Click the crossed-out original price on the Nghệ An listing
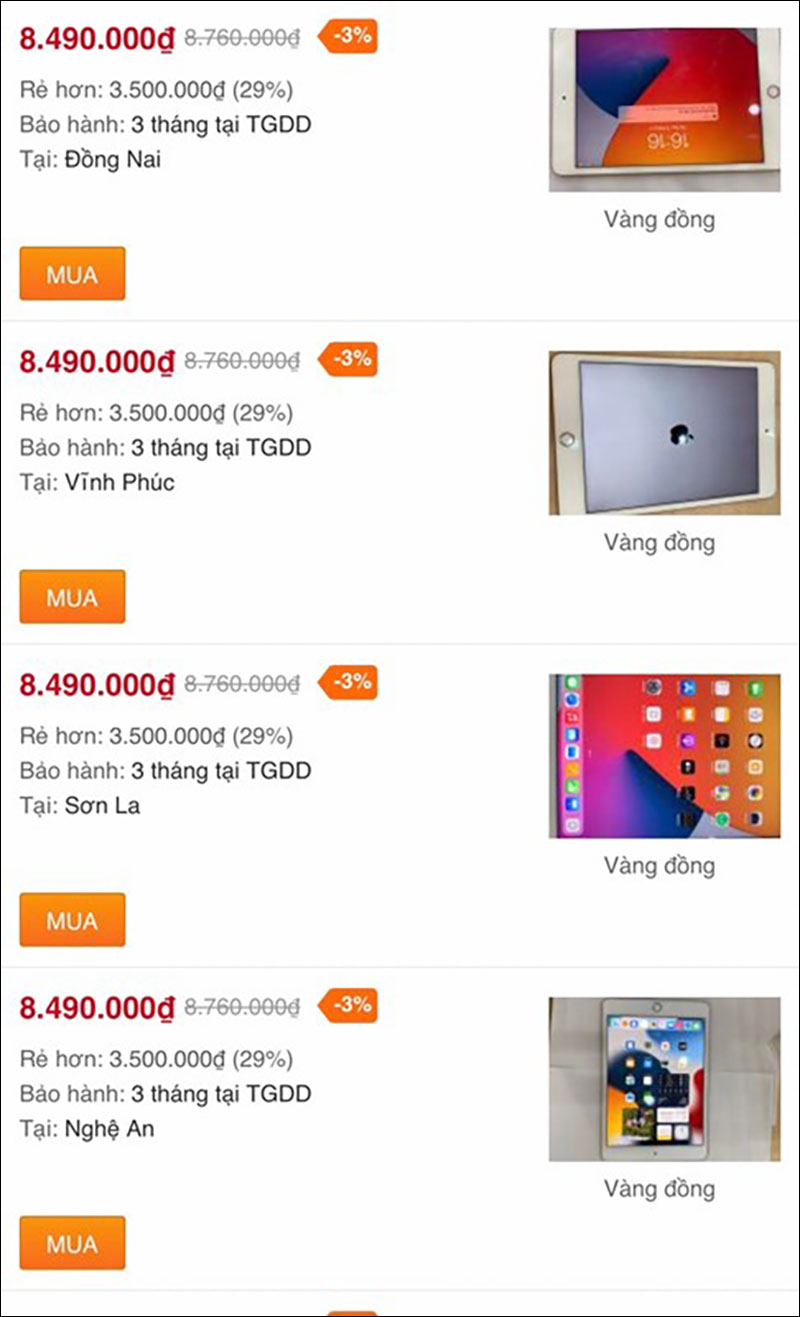800x1317 pixels. tap(243, 1008)
